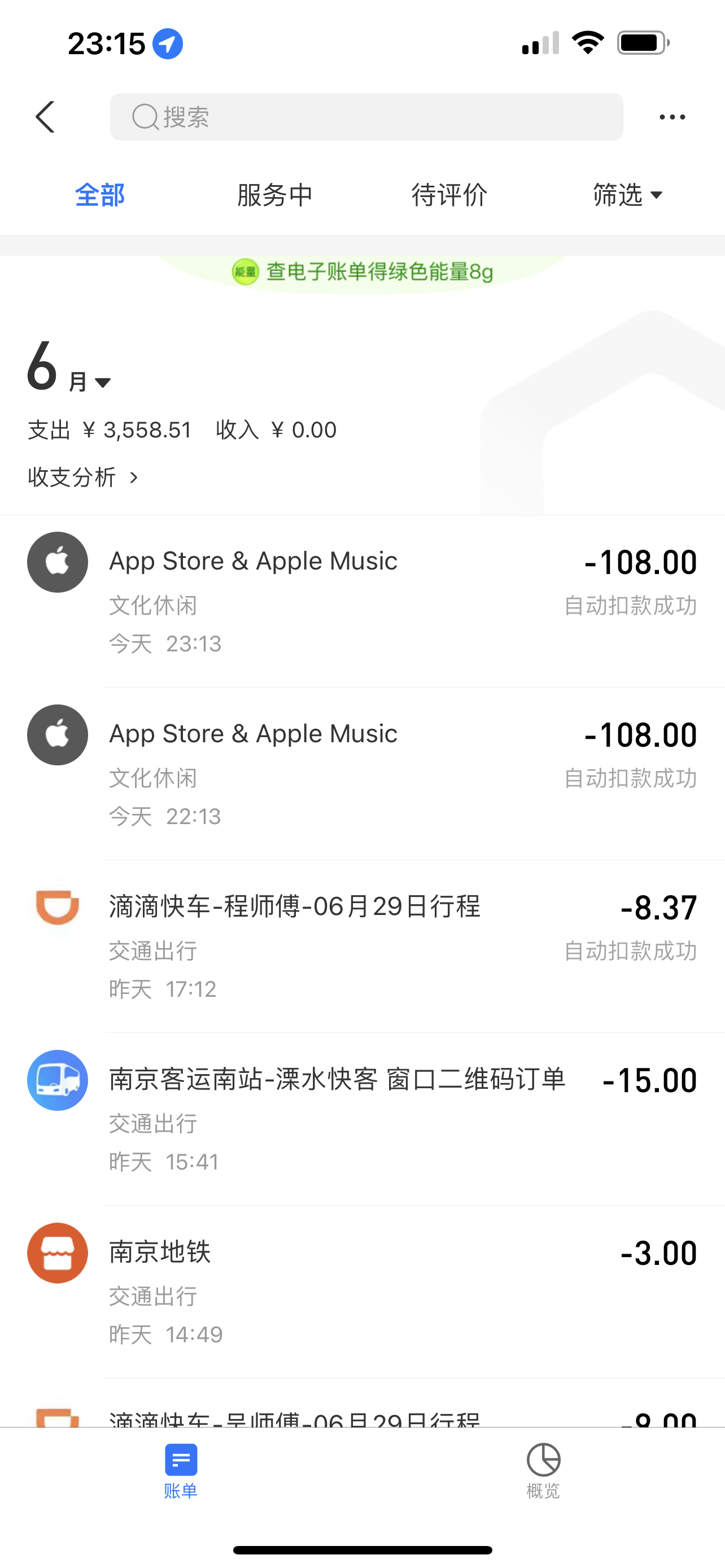Open the 查电子账单得绿色能量8g banner
The image size is (725, 1568).
[x=363, y=272]
